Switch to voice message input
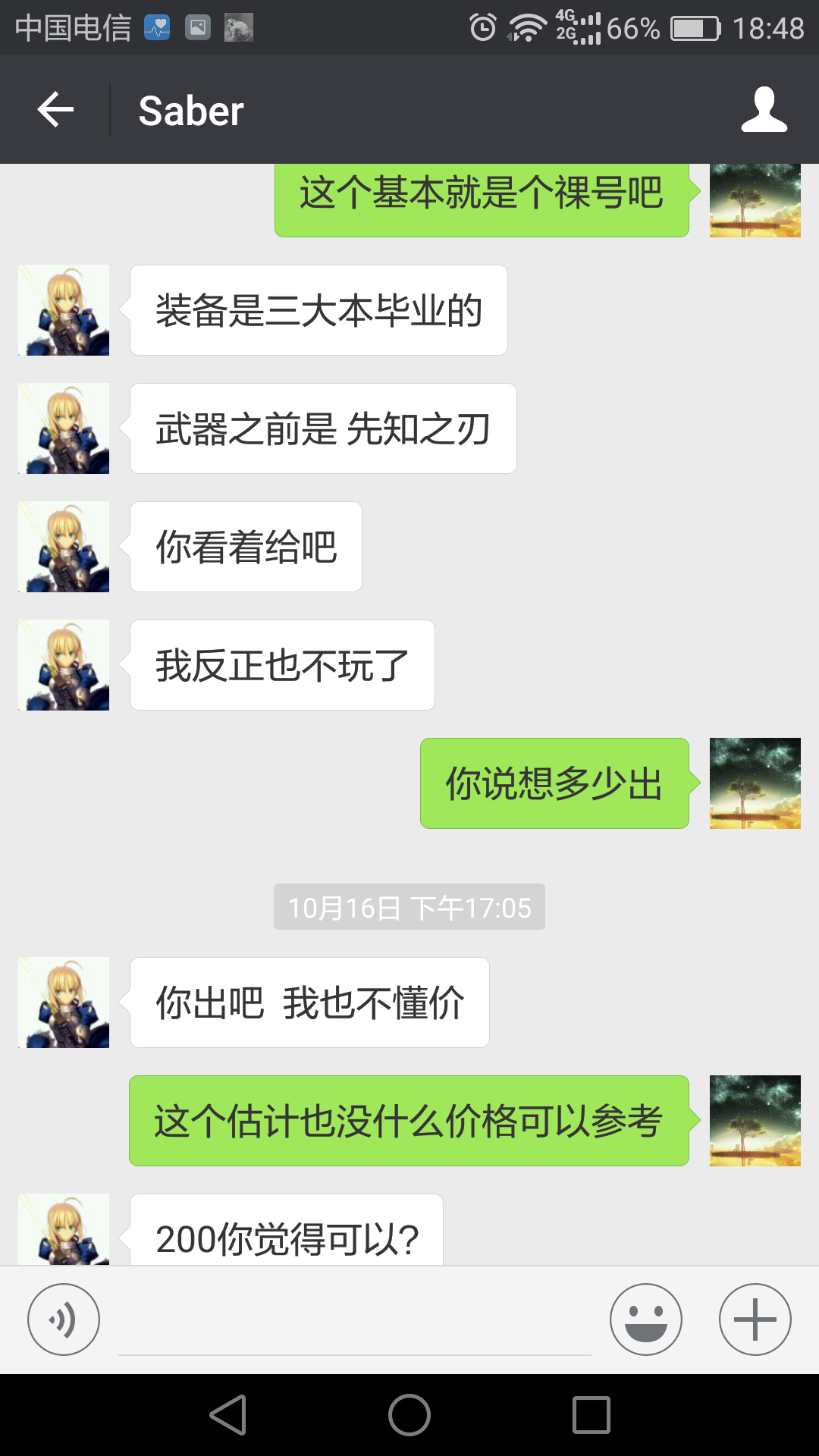819x1456 pixels. pyautogui.click(x=64, y=1319)
